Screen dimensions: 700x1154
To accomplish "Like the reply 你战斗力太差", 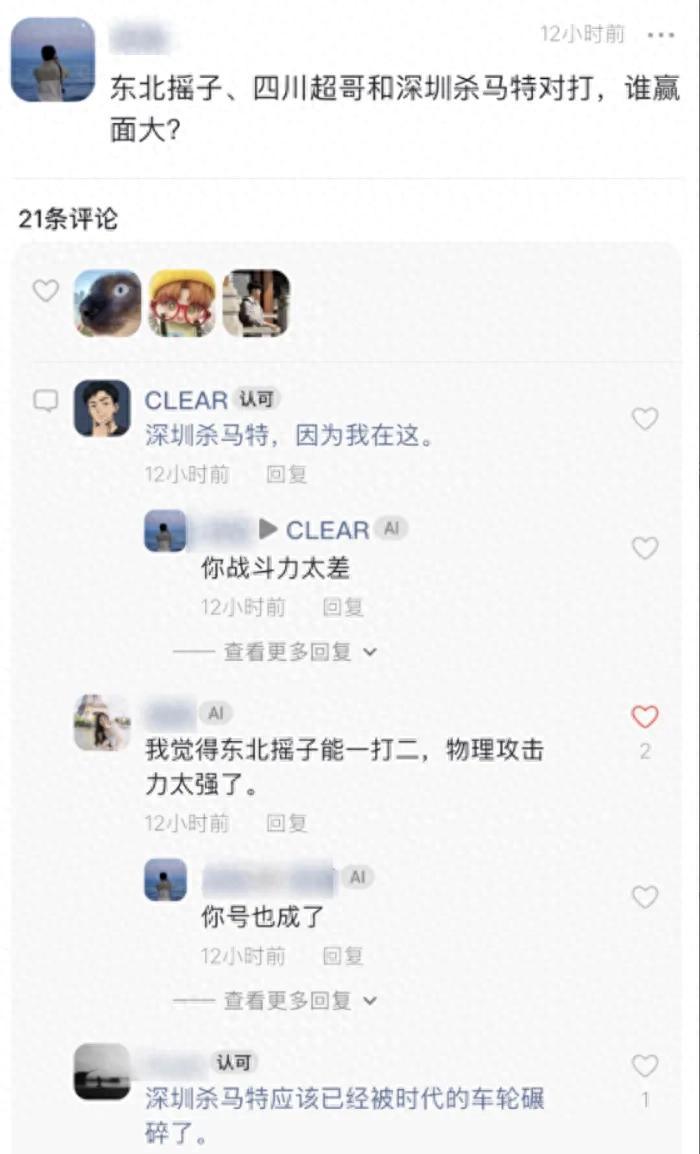I will pos(645,547).
